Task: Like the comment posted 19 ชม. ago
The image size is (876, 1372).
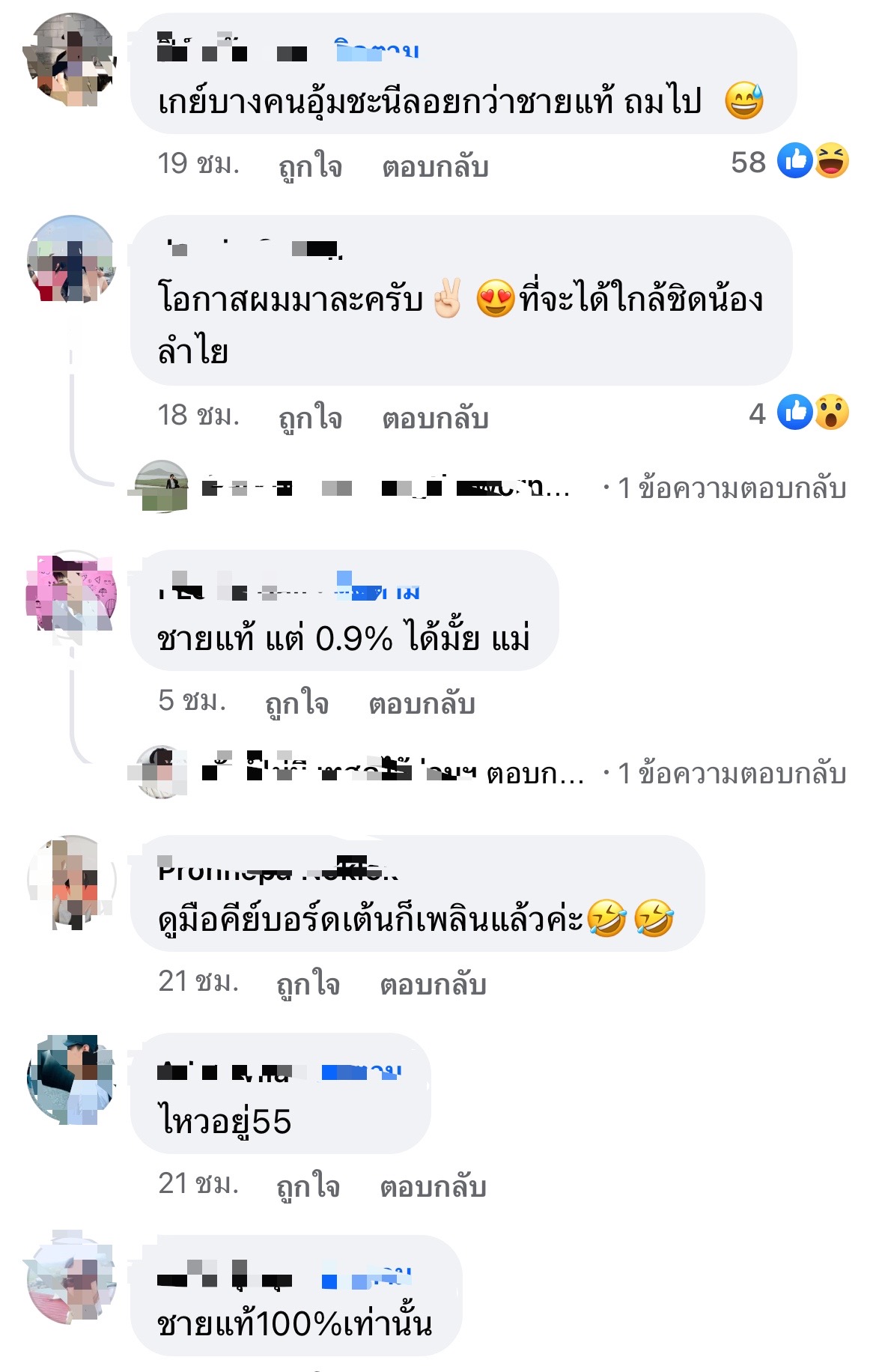Action: (310, 166)
